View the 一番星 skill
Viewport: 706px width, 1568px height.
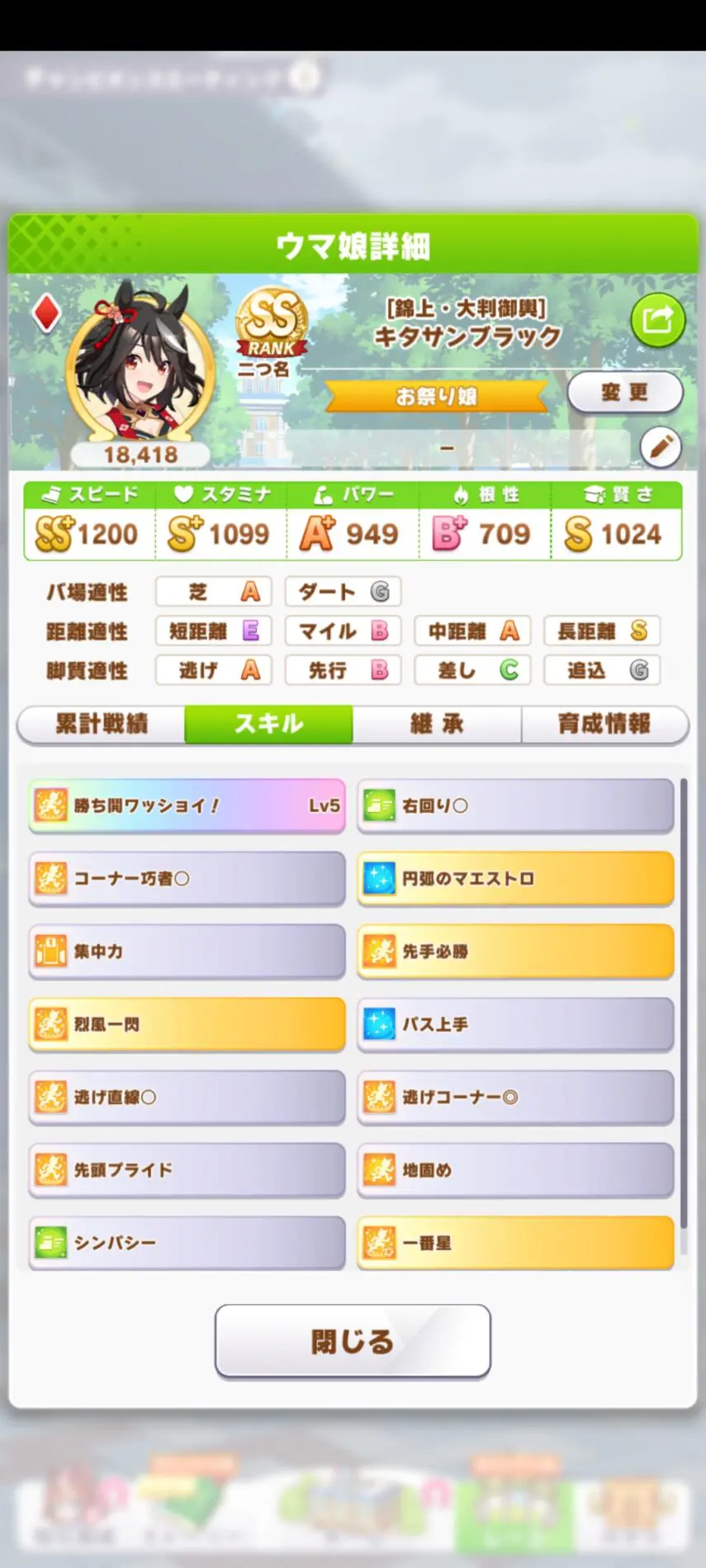click(x=515, y=1242)
